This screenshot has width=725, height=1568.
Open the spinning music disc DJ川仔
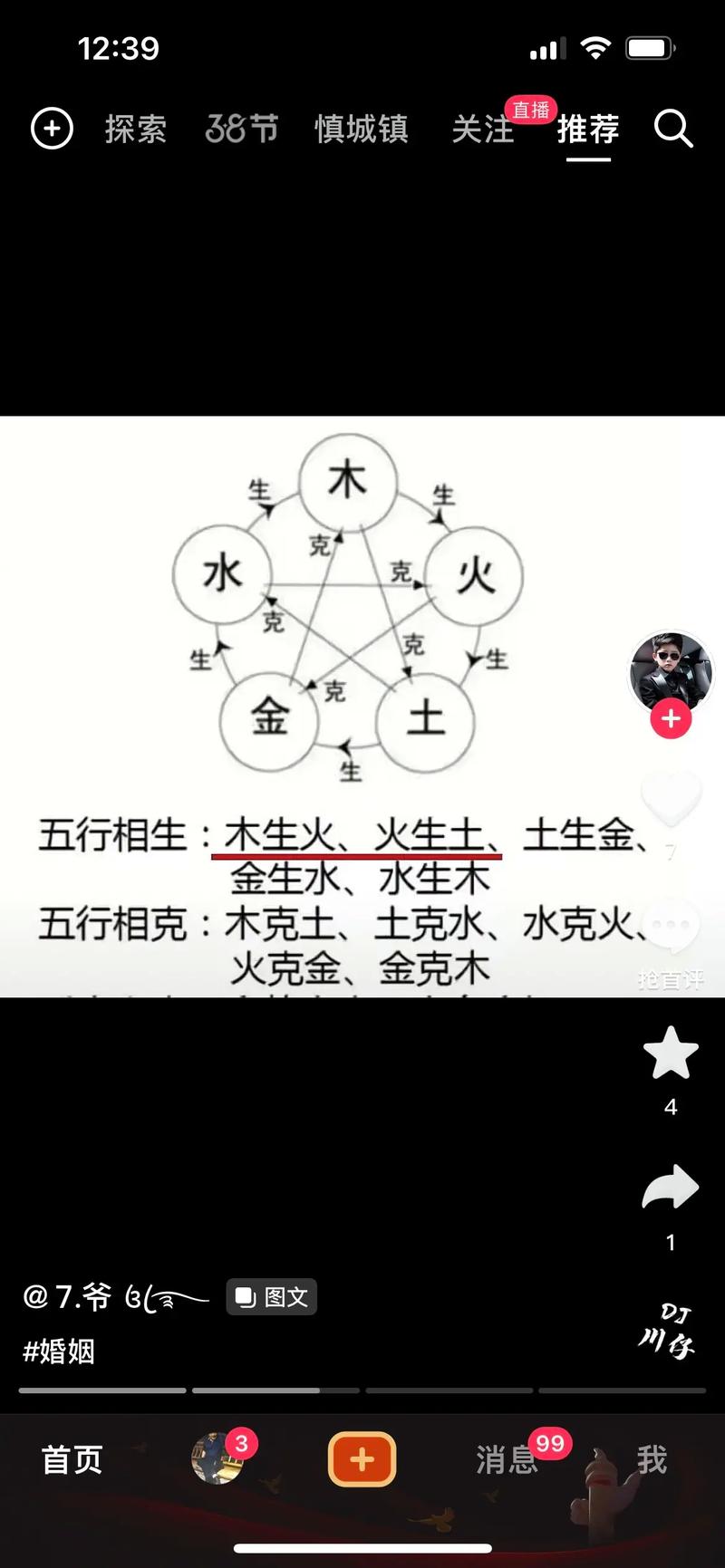coord(667,1332)
